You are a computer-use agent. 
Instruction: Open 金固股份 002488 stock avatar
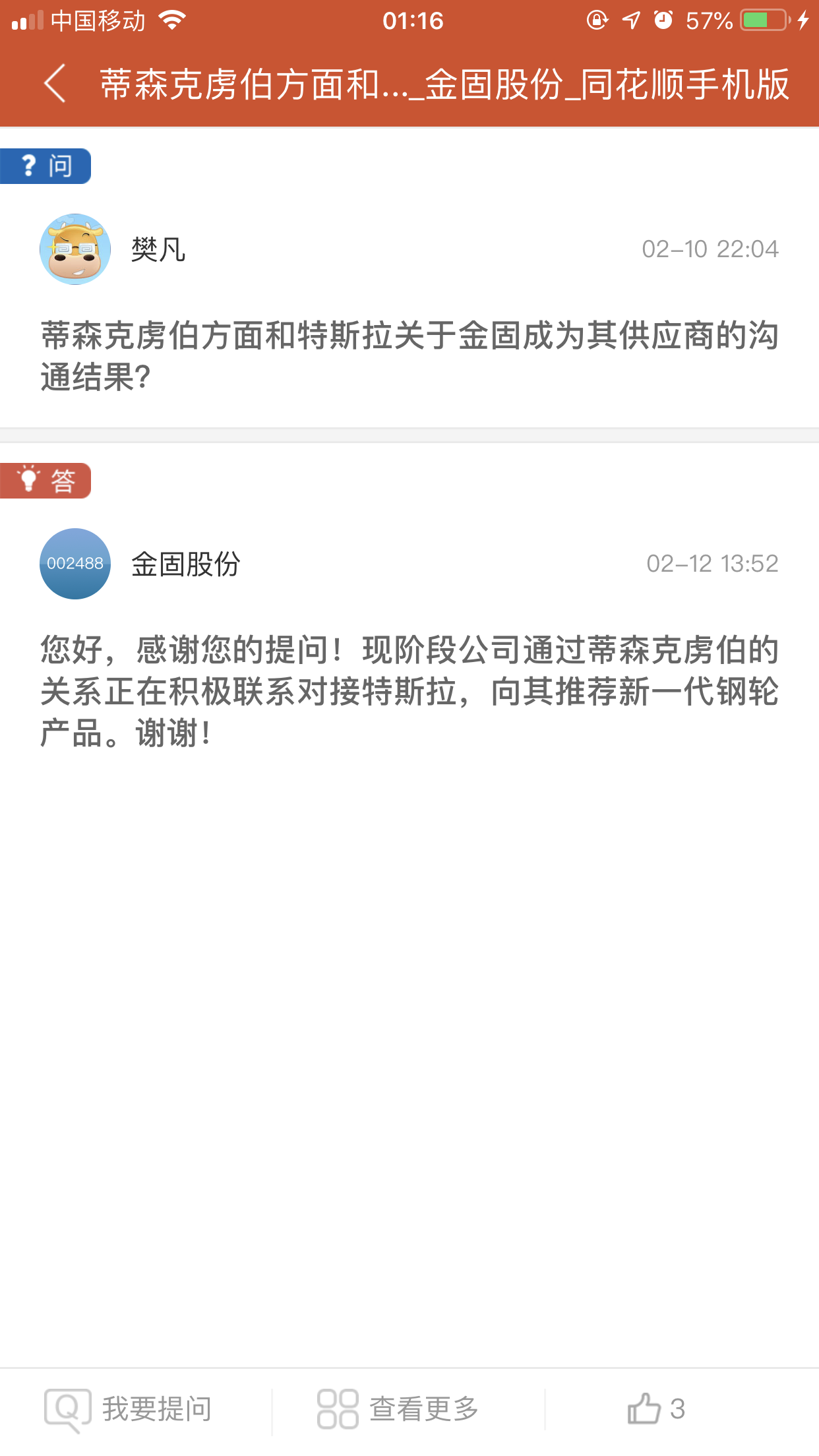[x=75, y=564]
